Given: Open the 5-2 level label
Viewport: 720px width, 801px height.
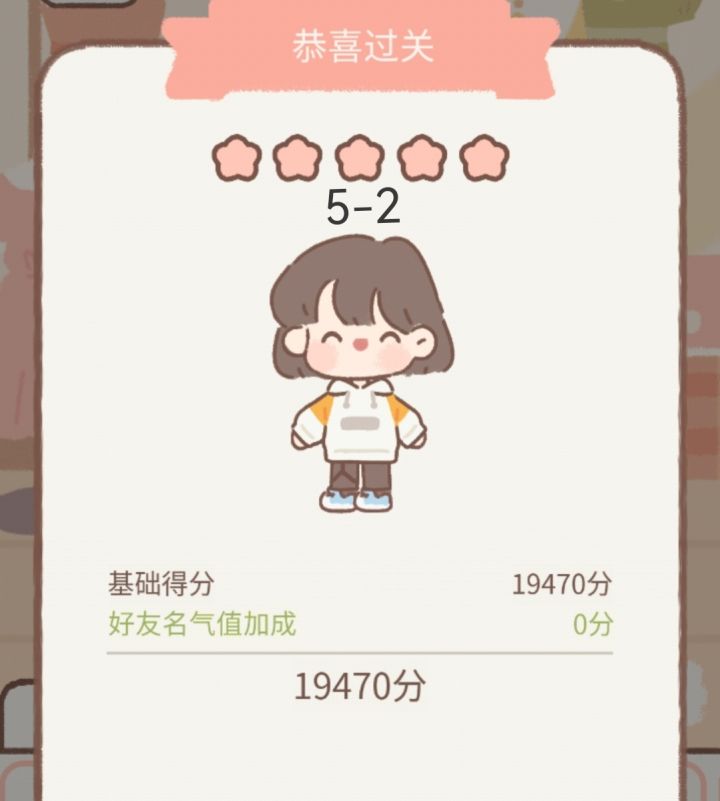Looking at the screenshot, I should pos(362,206).
